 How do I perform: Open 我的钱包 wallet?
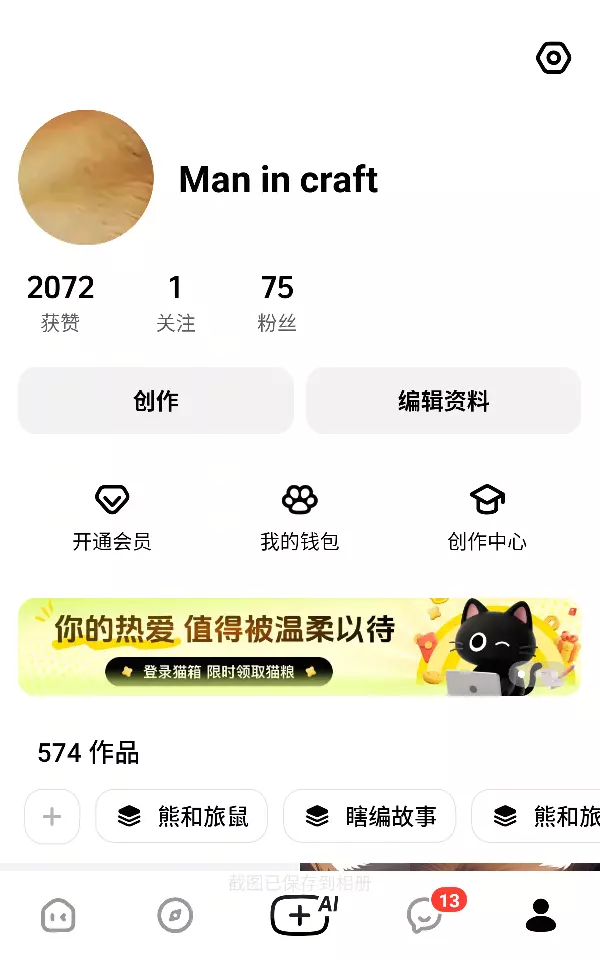coord(300,518)
